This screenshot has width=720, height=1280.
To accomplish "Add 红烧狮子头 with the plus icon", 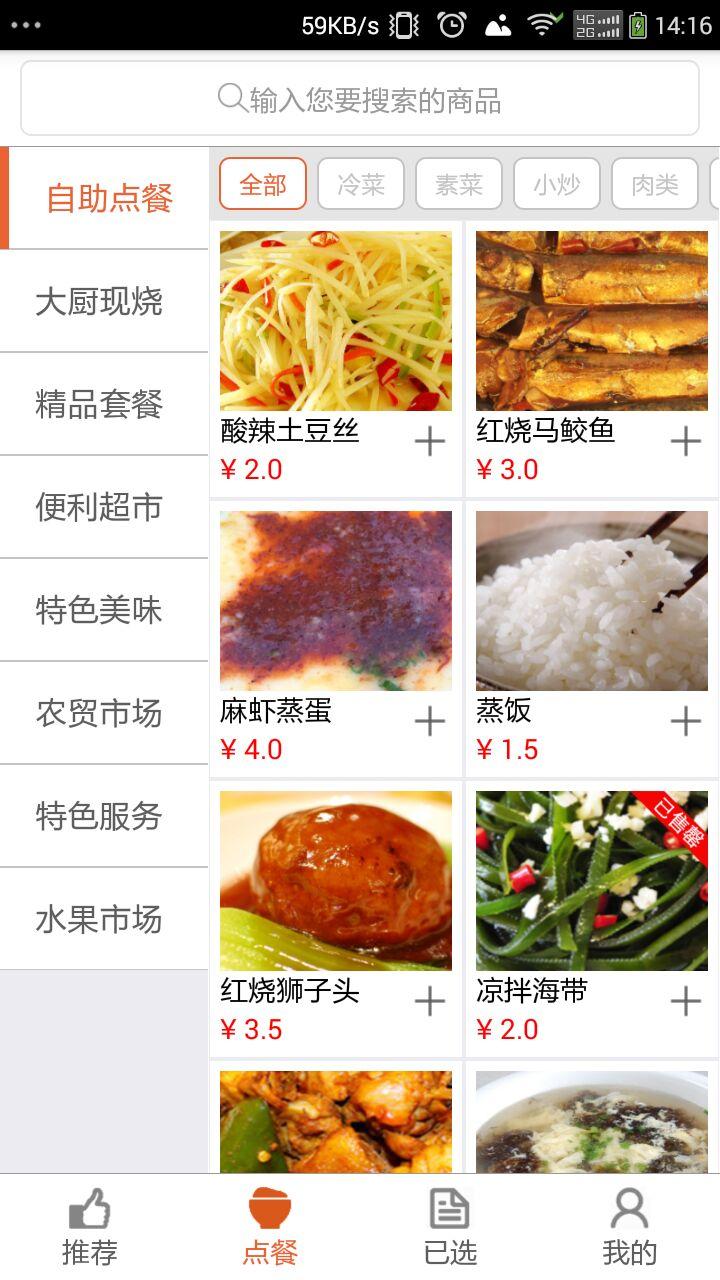I will pos(429,1001).
